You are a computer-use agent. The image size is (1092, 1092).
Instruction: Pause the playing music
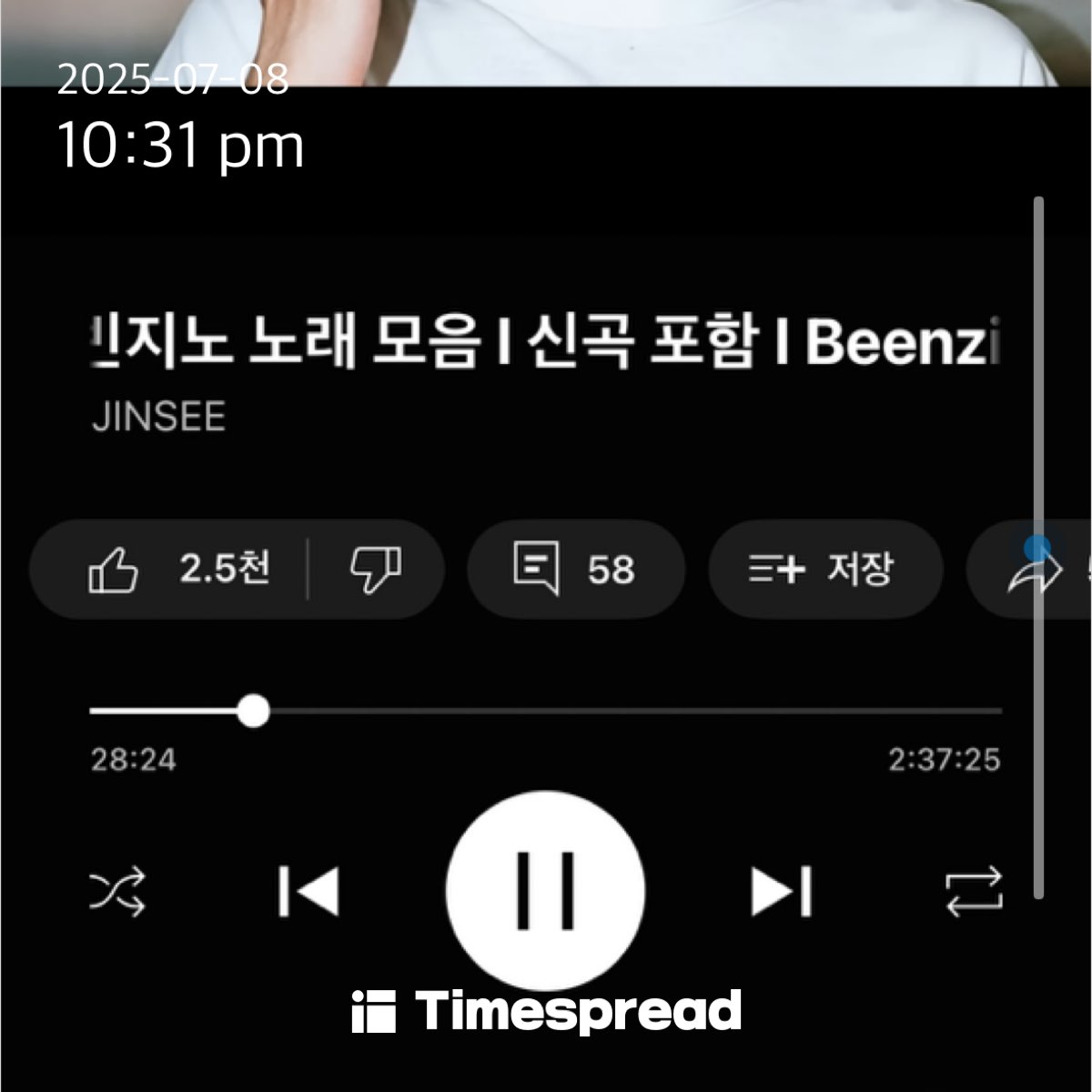(545, 890)
